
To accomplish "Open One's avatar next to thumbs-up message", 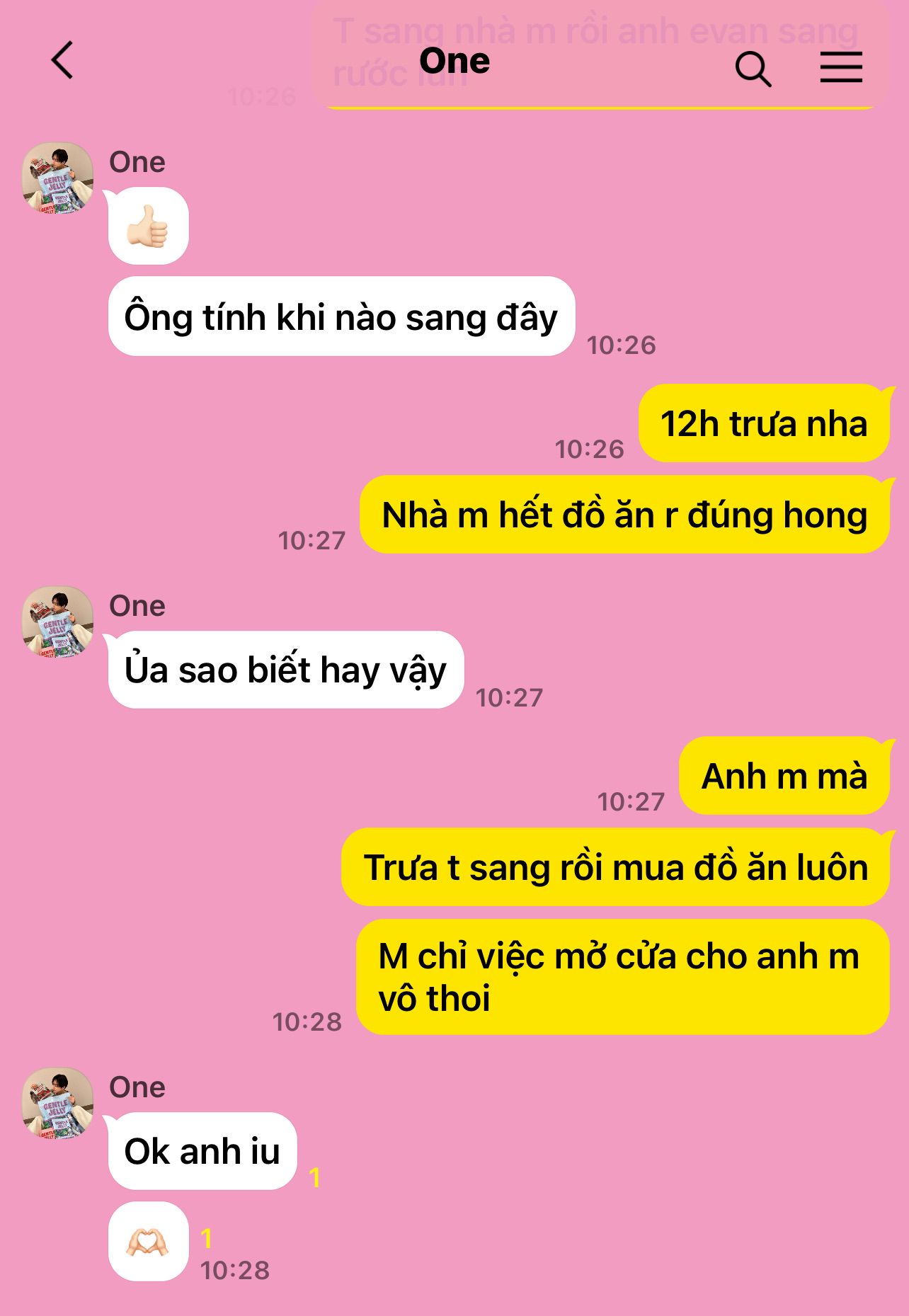I will pyautogui.click(x=58, y=178).
